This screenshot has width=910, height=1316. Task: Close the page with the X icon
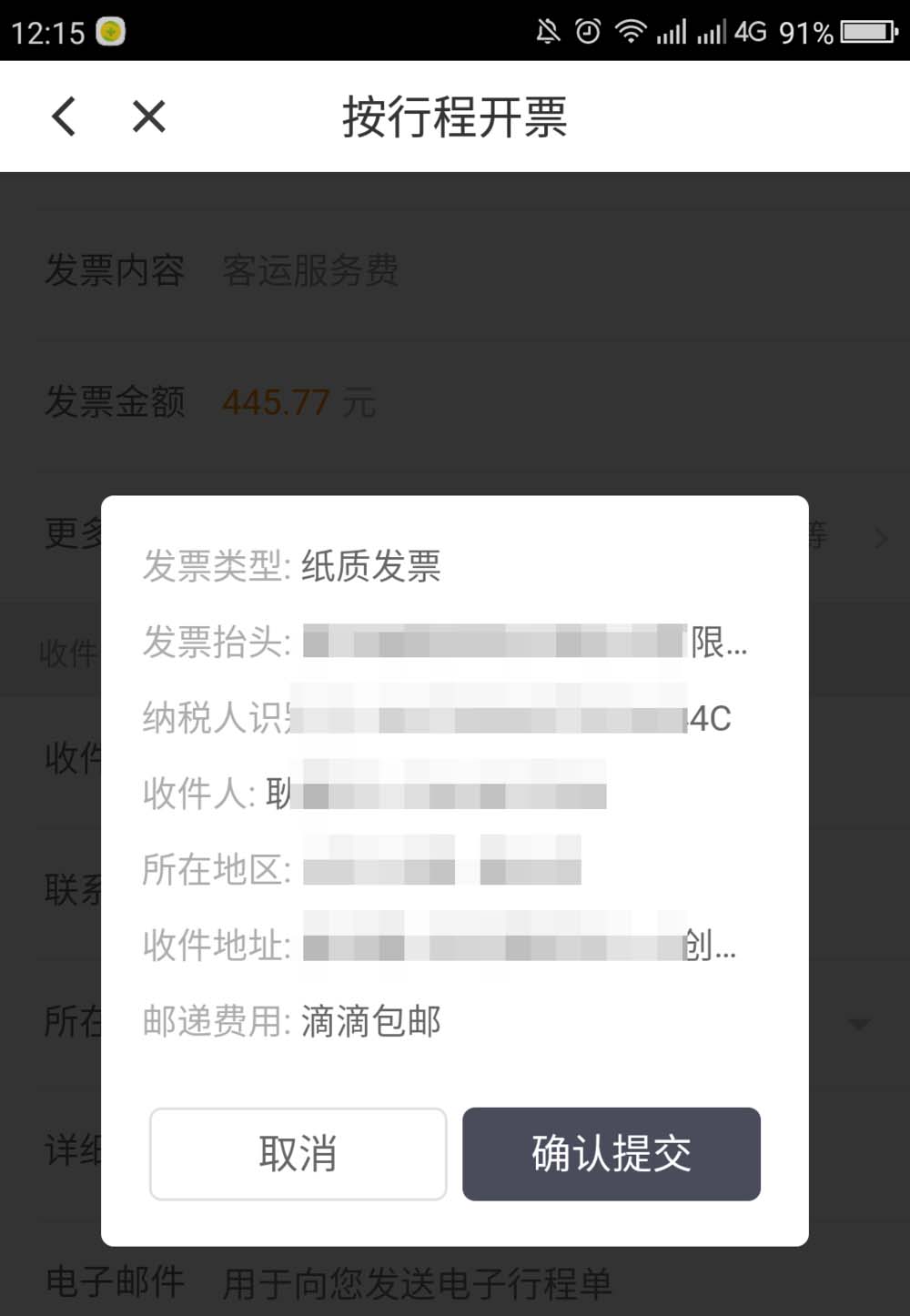(148, 116)
